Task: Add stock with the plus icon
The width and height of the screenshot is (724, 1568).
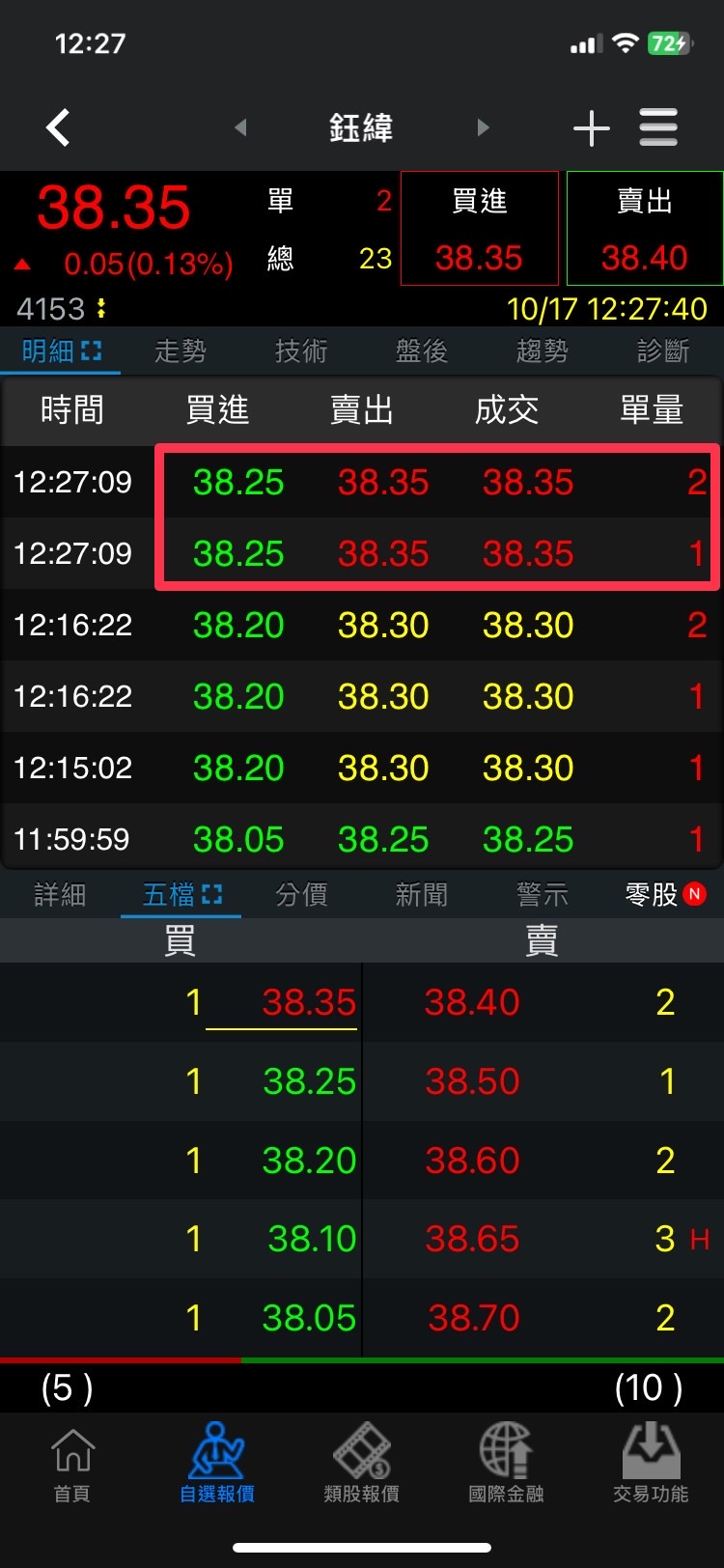Action: click(591, 127)
